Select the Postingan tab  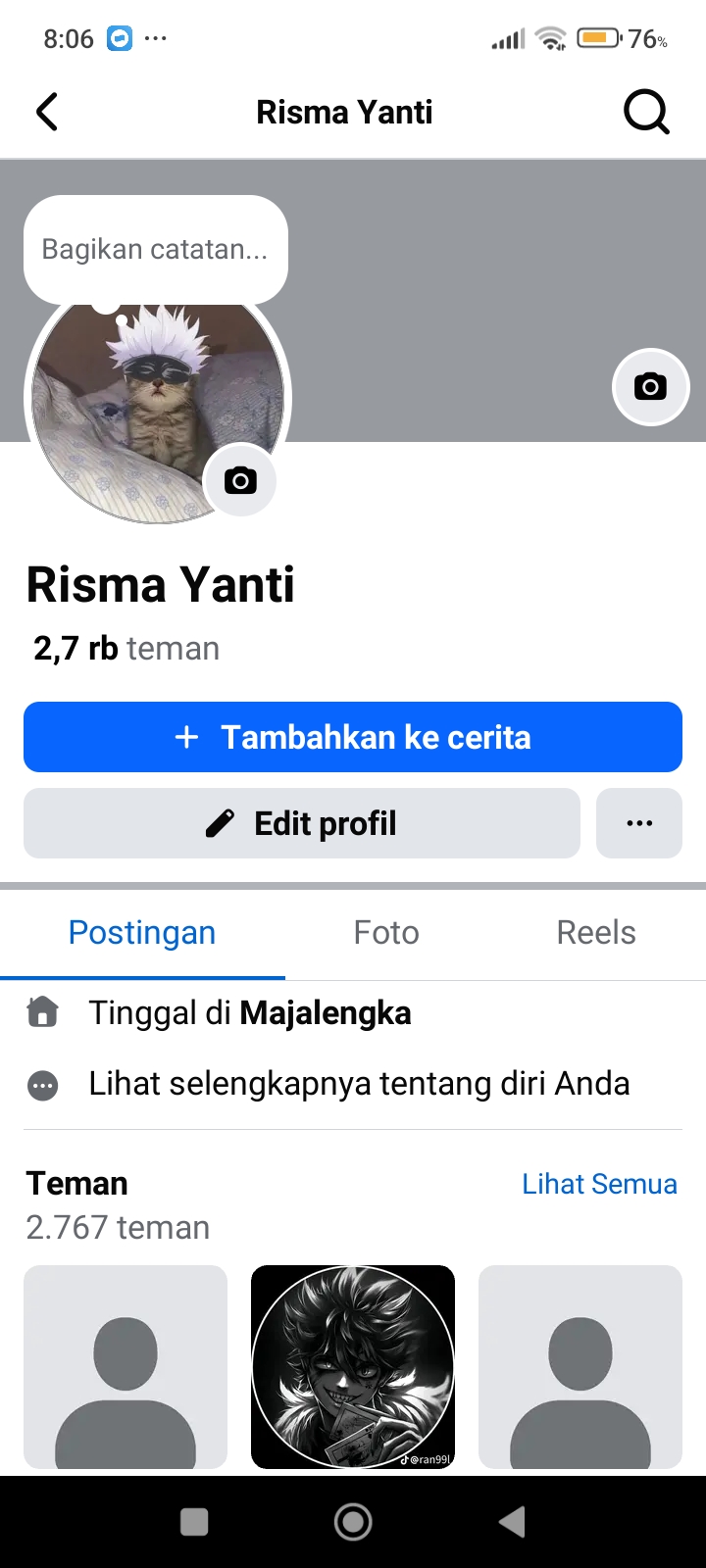coord(142,933)
